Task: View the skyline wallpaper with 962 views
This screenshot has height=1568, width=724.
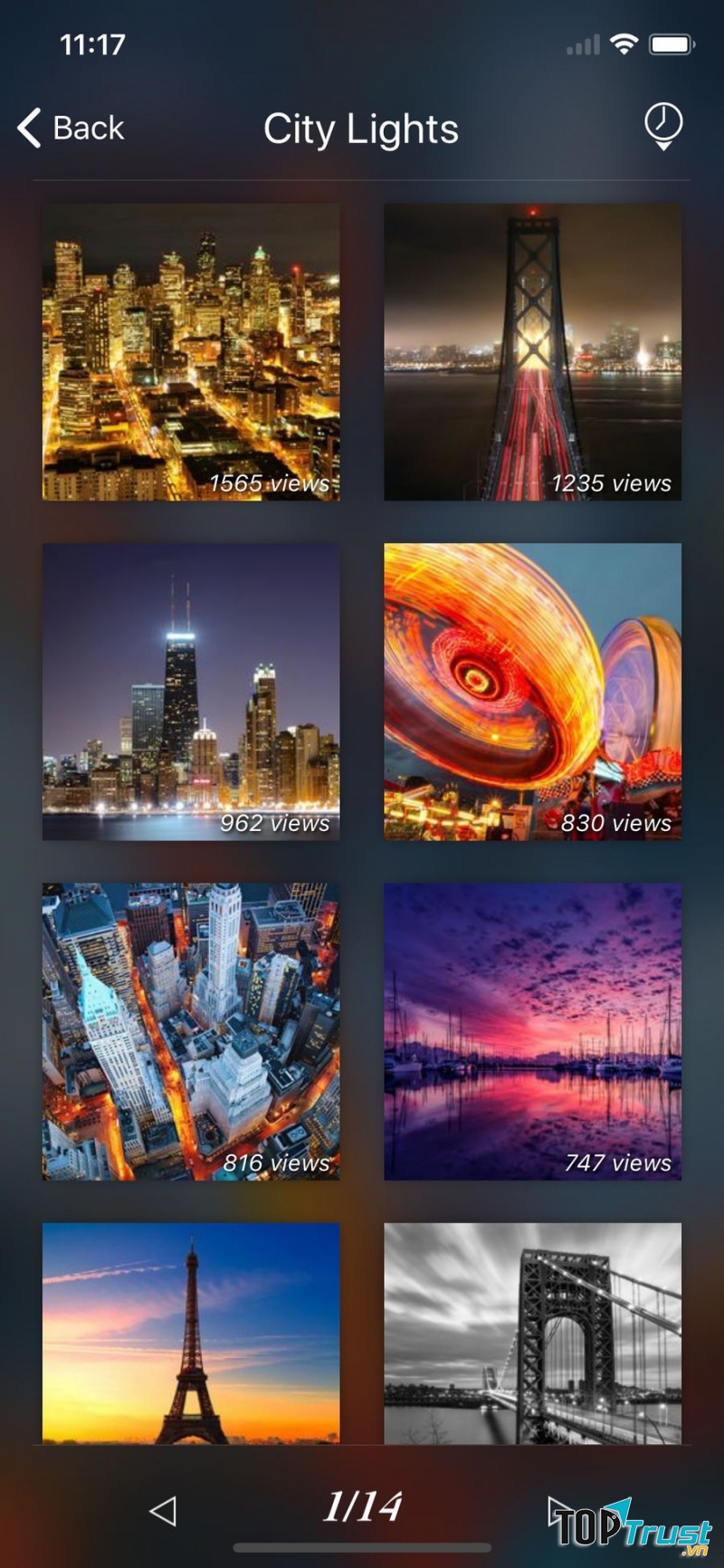Action: coord(191,692)
